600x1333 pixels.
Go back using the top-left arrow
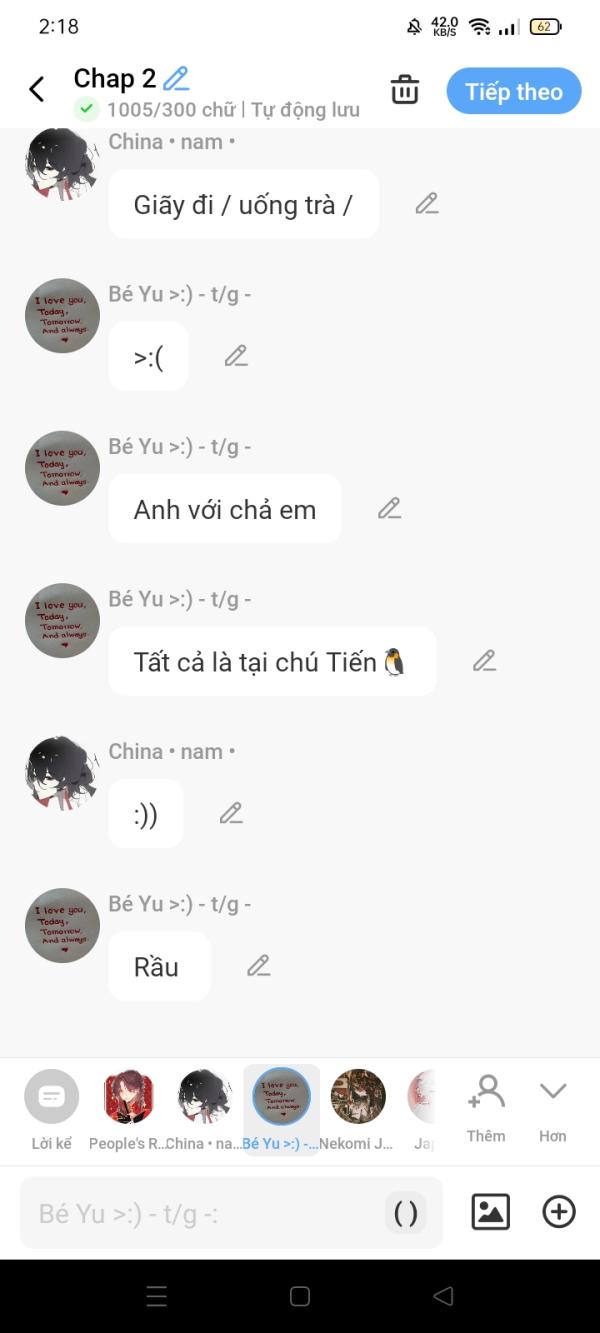pyautogui.click(x=37, y=90)
